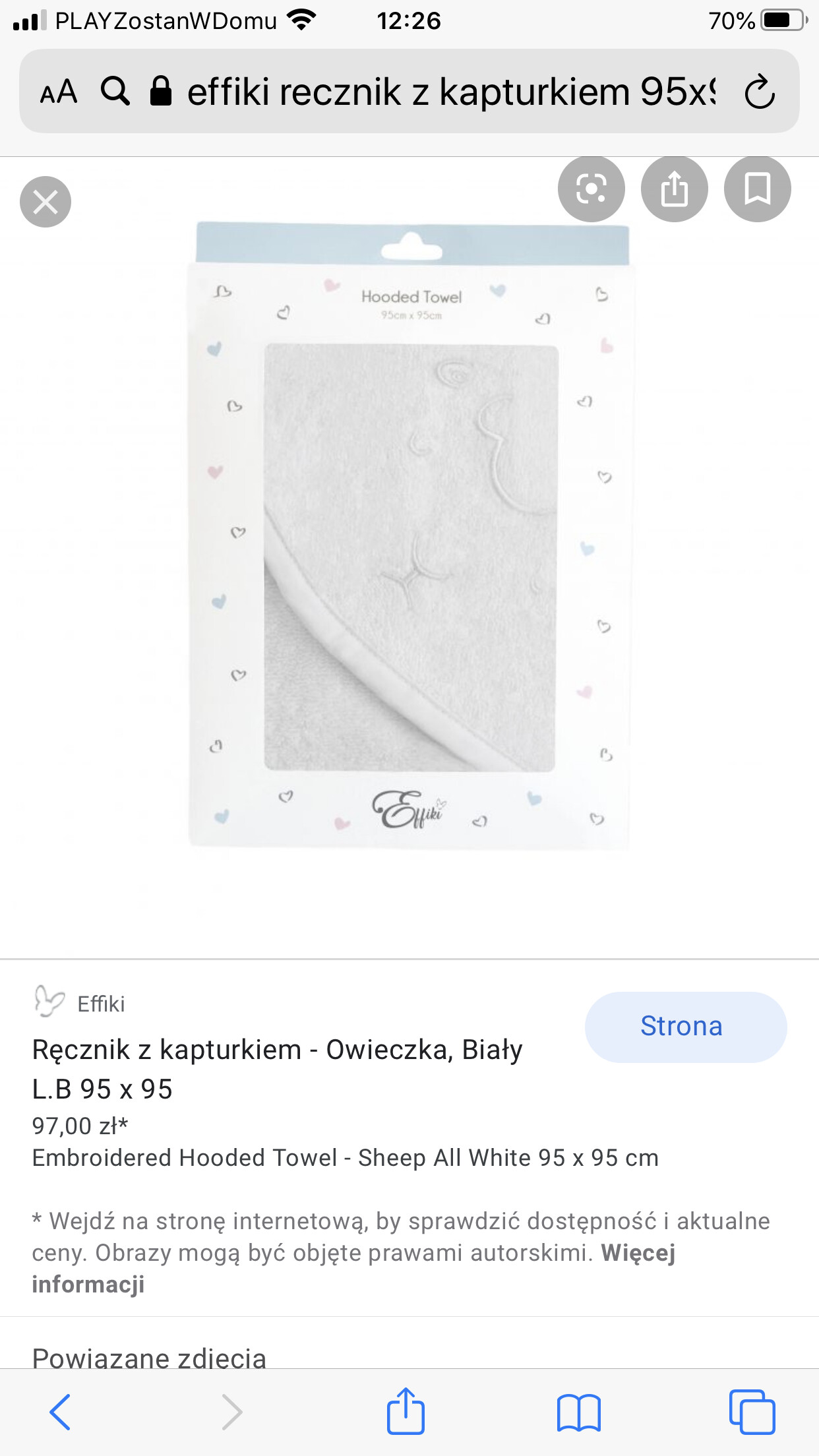Viewport: 819px width, 1456px height.
Task: Tap the address bar with the search query
Action: point(451,92)
